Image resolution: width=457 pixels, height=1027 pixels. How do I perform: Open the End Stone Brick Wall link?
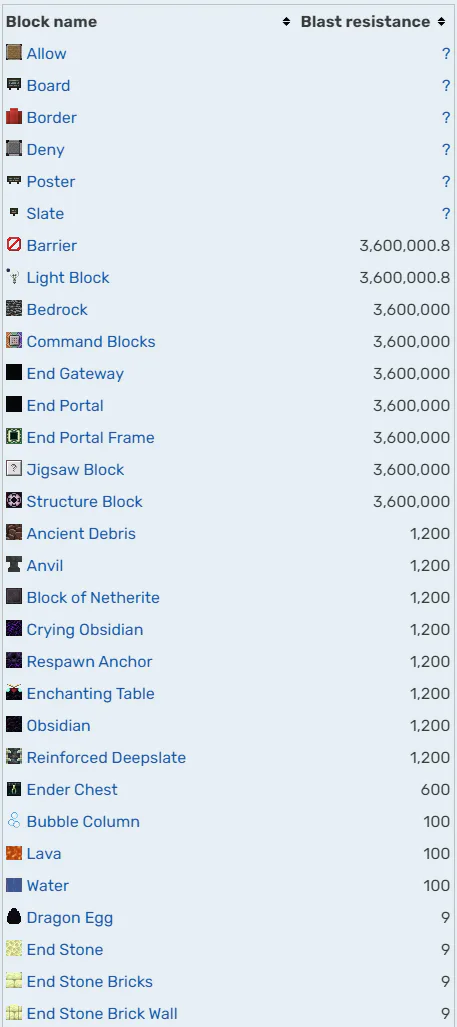tap(101, 1015)
